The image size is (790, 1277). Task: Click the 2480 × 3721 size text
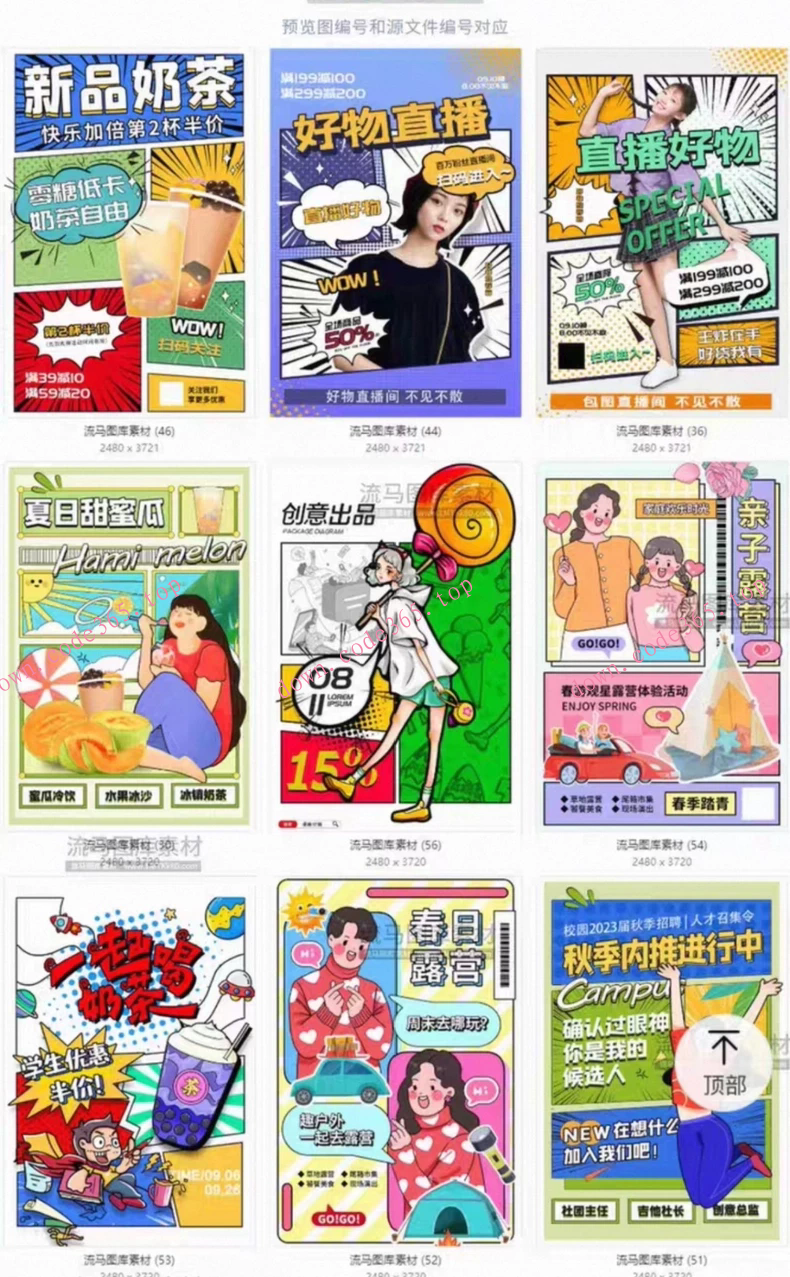(131, 448)
